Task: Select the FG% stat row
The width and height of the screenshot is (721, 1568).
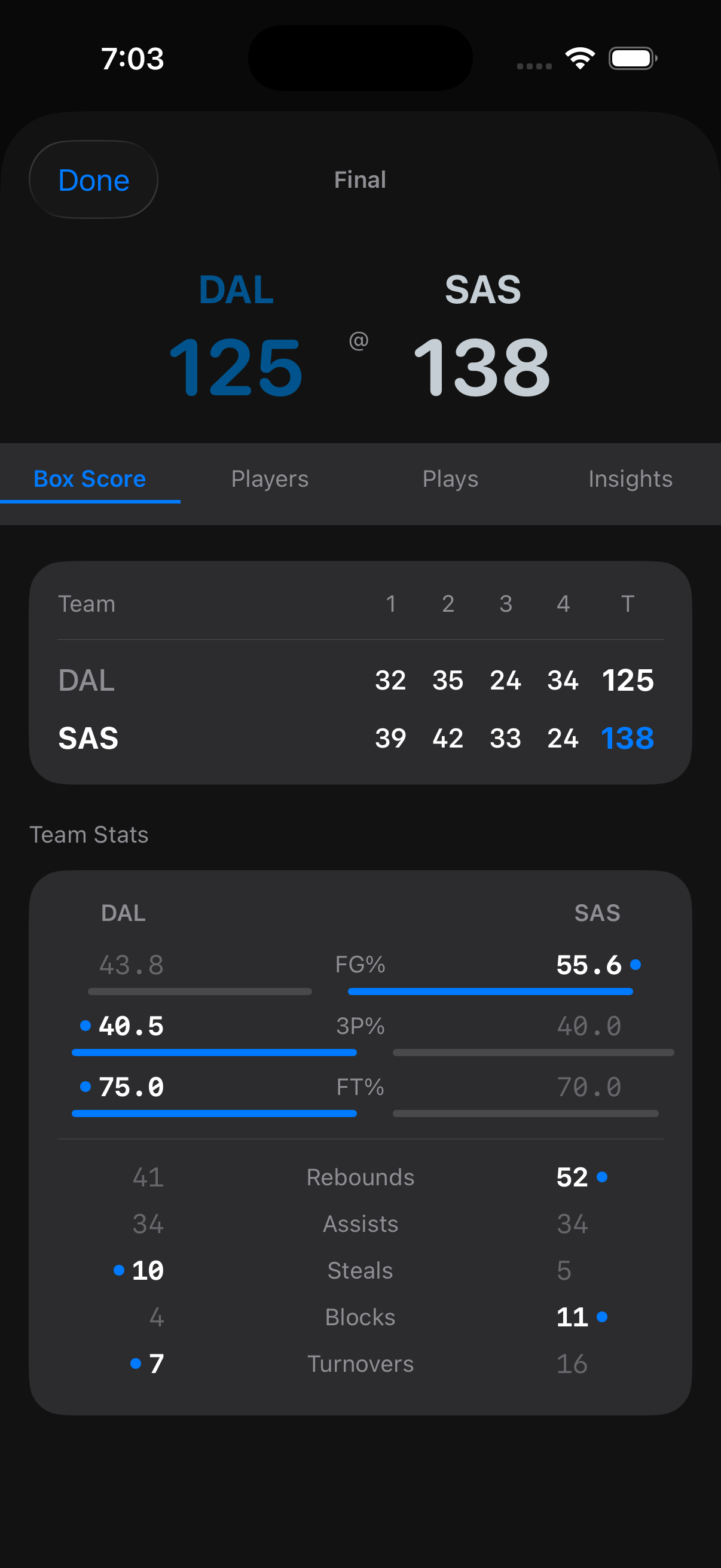Action: point(360,965)
